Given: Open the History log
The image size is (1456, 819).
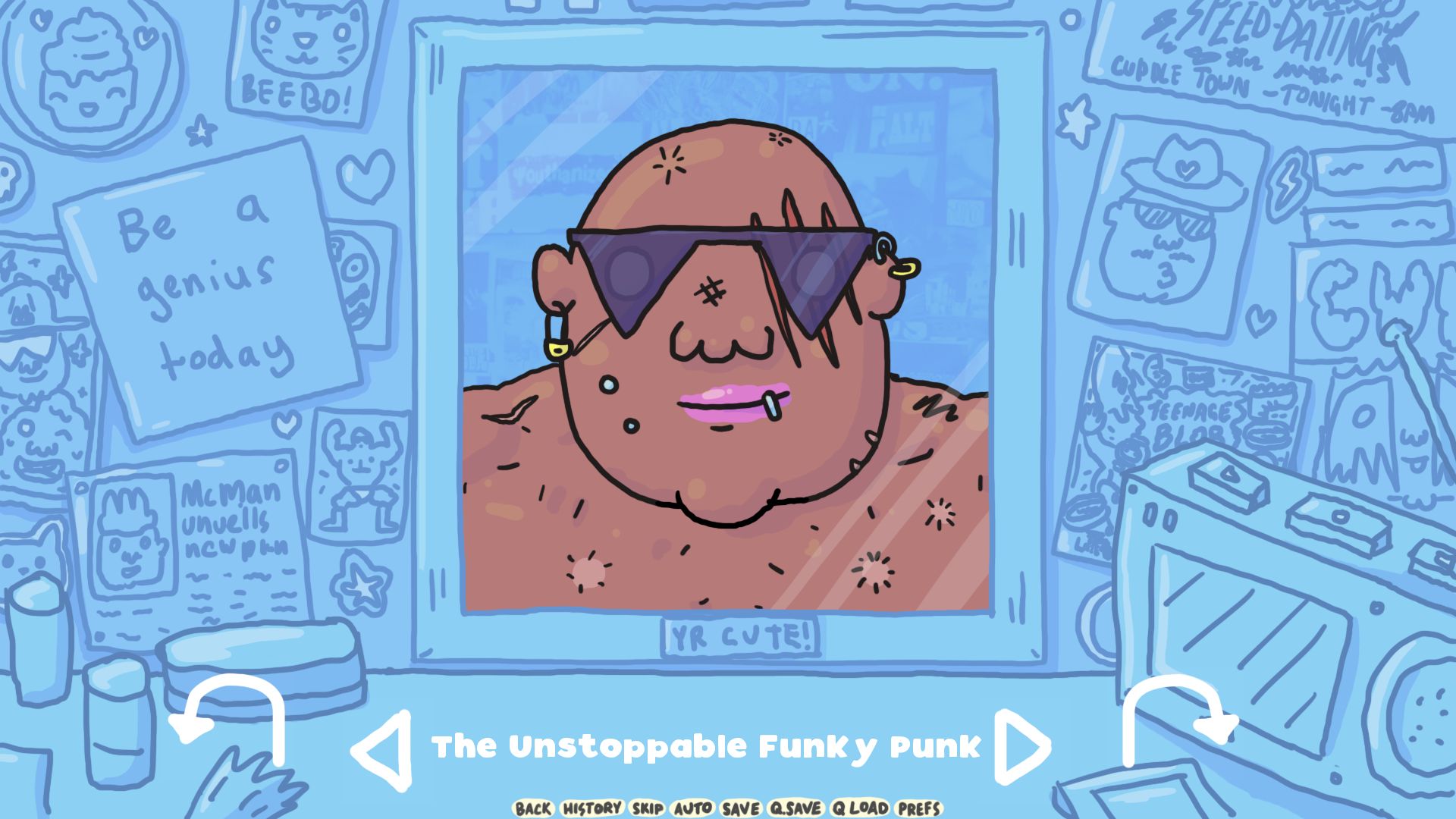Looking at the screenshot, I should point(592,808).
